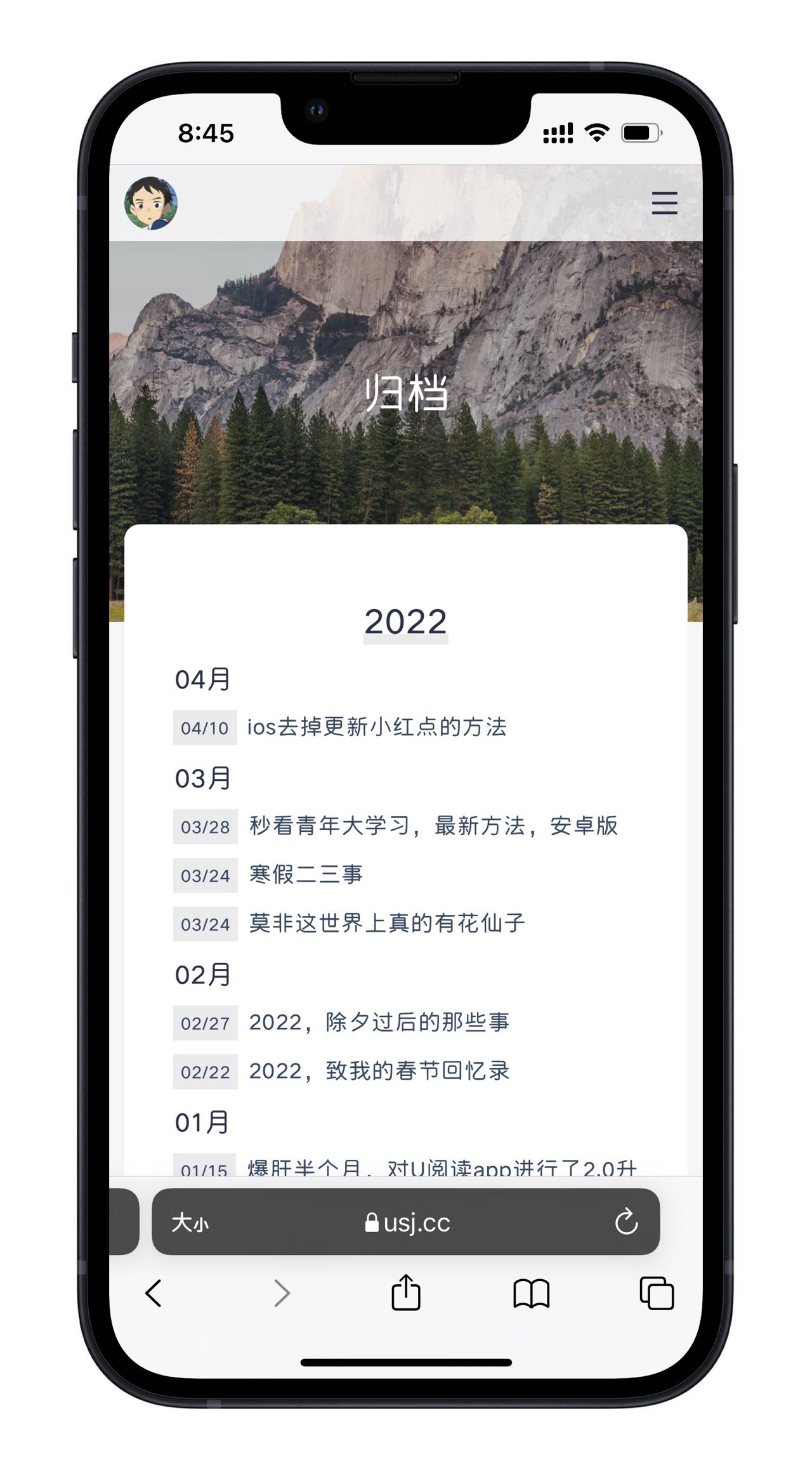Open Safari bookmarks

pos(531,1293)
